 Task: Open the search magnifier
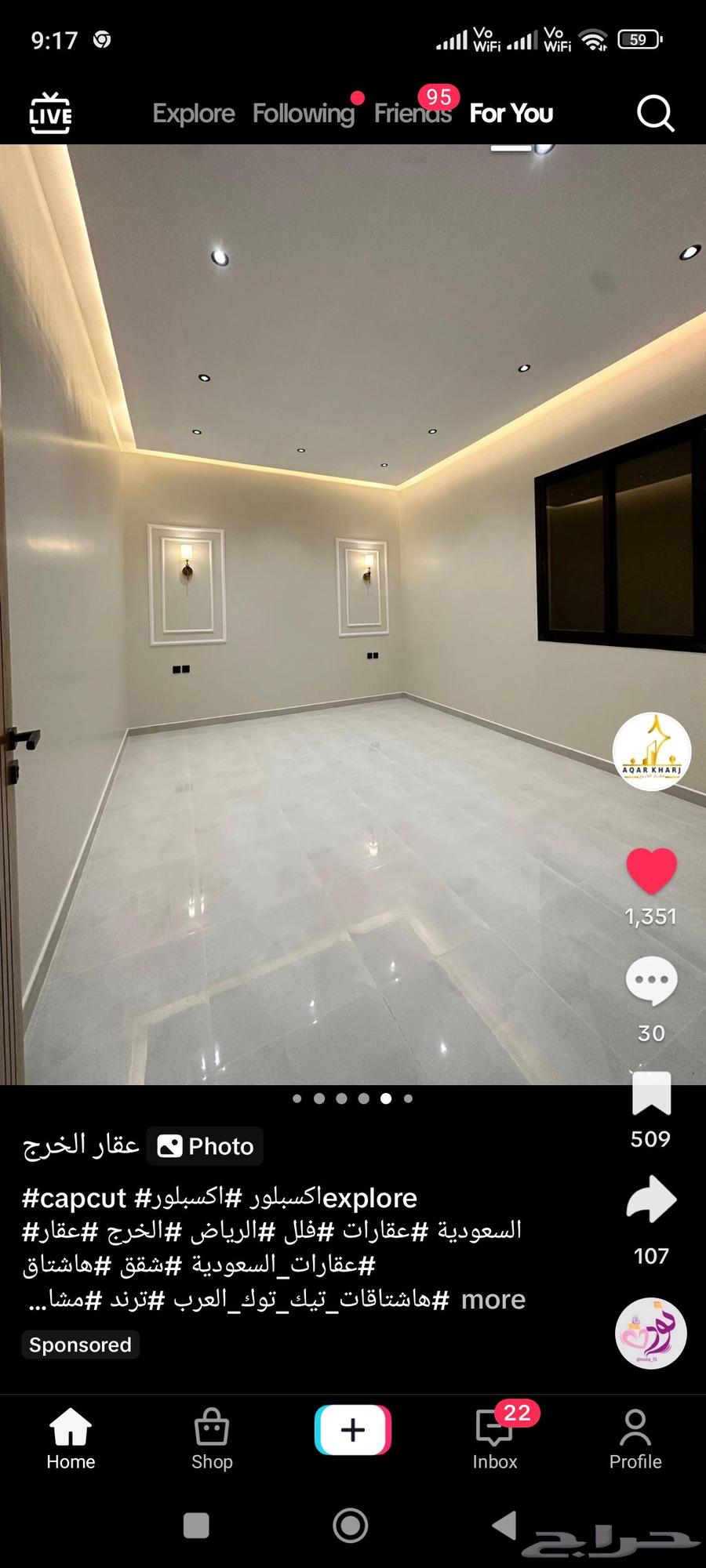coord(655,114)
